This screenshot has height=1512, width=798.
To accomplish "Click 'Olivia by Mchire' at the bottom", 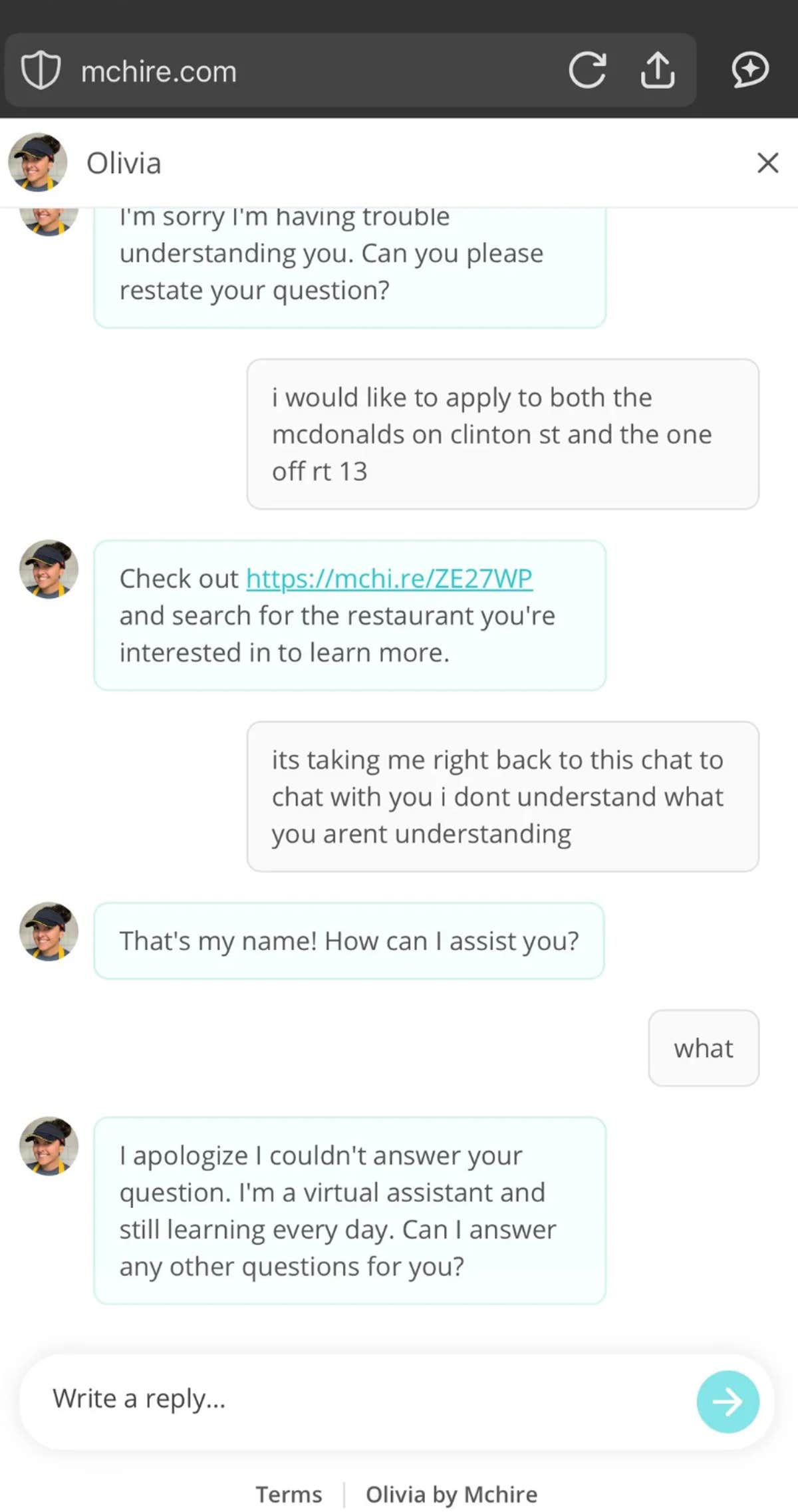I will [450, 1494].
